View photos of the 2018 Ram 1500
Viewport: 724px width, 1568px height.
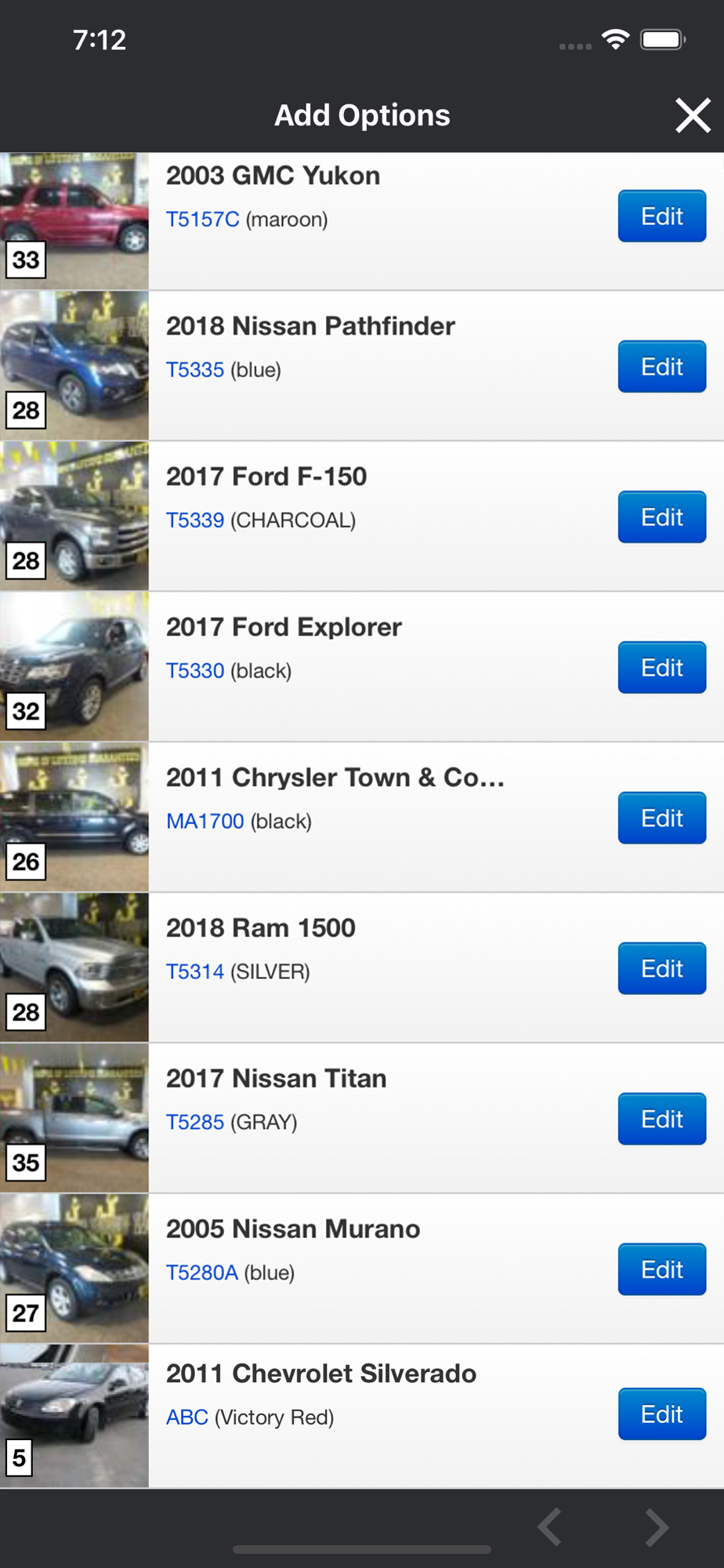[74, 968]
